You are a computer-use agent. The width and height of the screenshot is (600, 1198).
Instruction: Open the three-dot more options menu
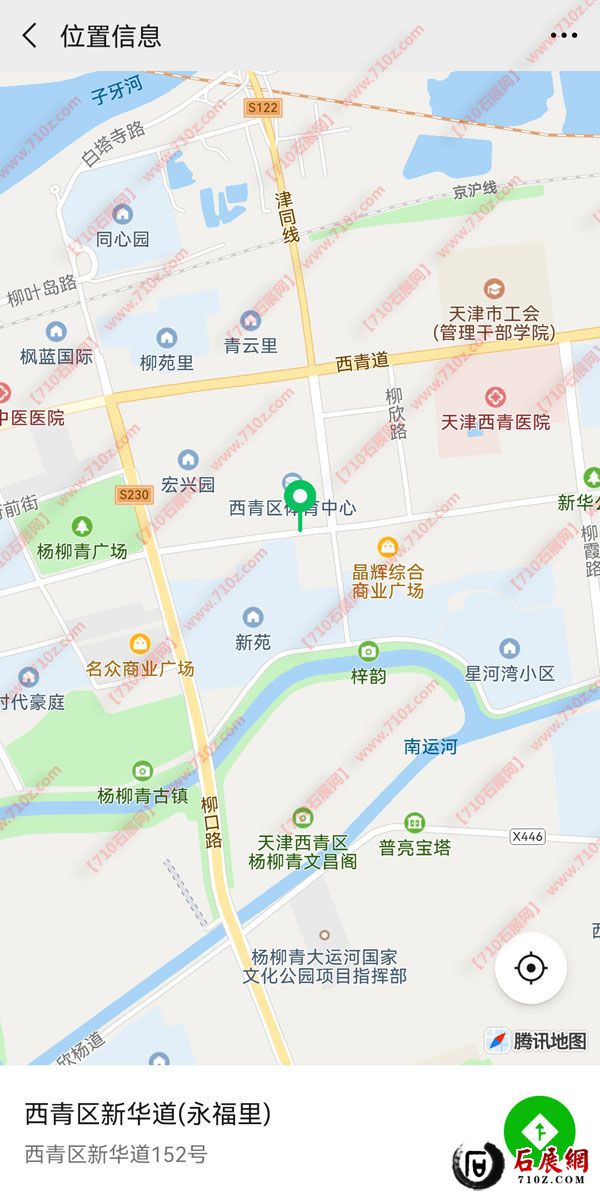point(564,36)
